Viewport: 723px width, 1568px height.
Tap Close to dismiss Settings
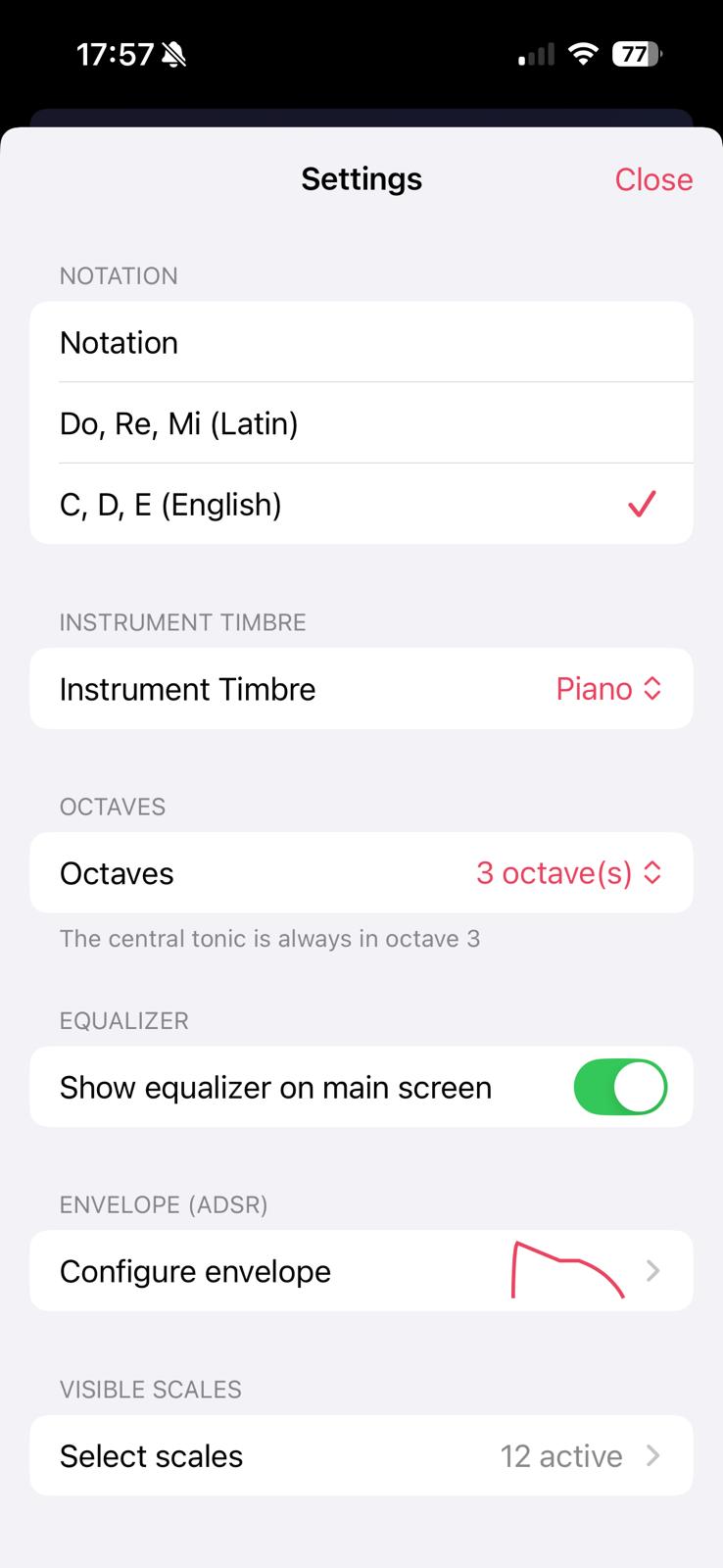[653, 179]
